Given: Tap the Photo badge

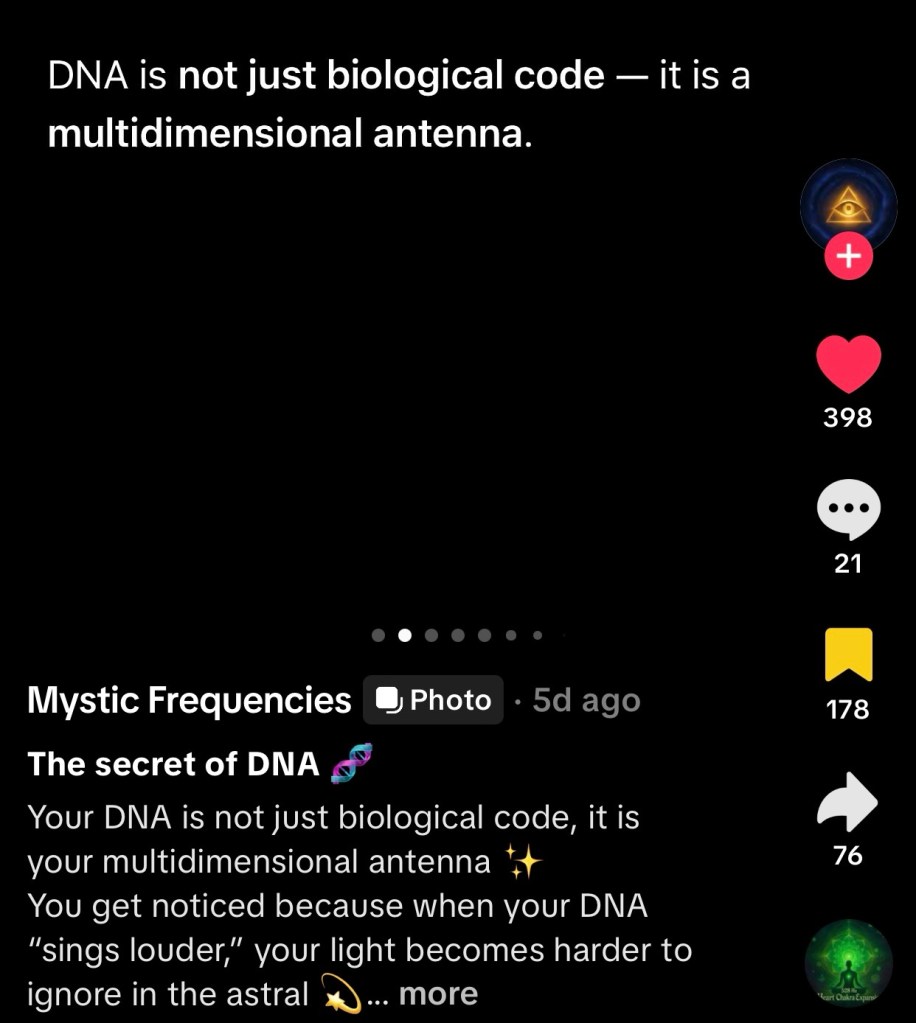Looking at the screenshot, I should pyautogui.click(x=433, y=701).
